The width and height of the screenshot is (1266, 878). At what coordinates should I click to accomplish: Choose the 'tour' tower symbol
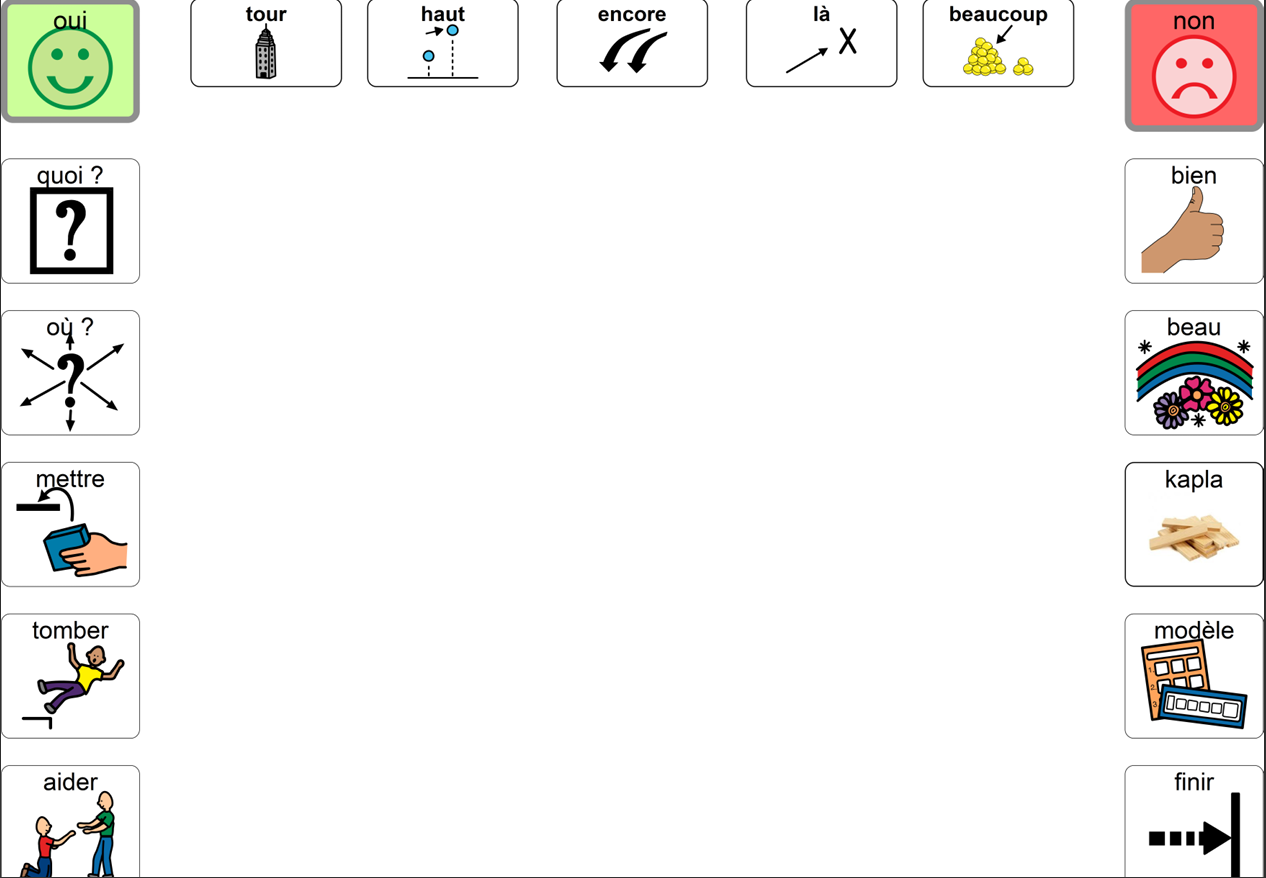click(266, 44)
